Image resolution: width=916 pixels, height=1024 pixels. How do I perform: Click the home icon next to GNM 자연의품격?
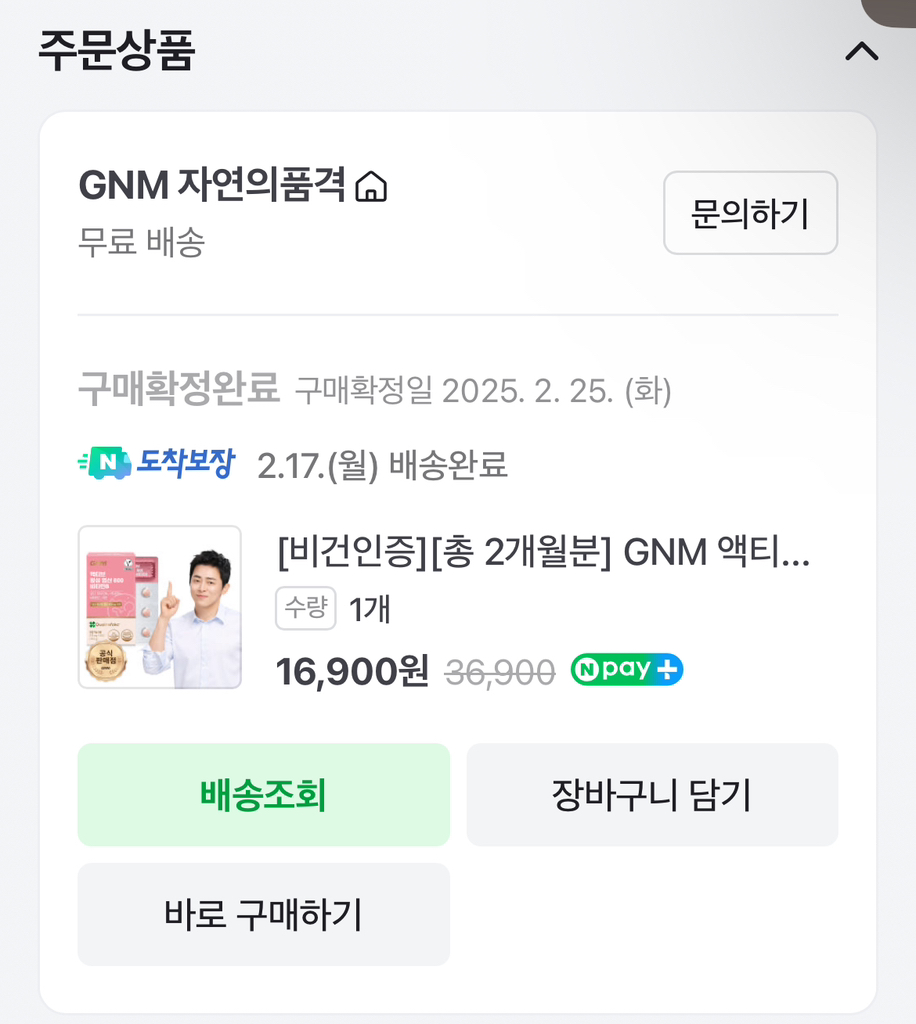pos(374,186)
